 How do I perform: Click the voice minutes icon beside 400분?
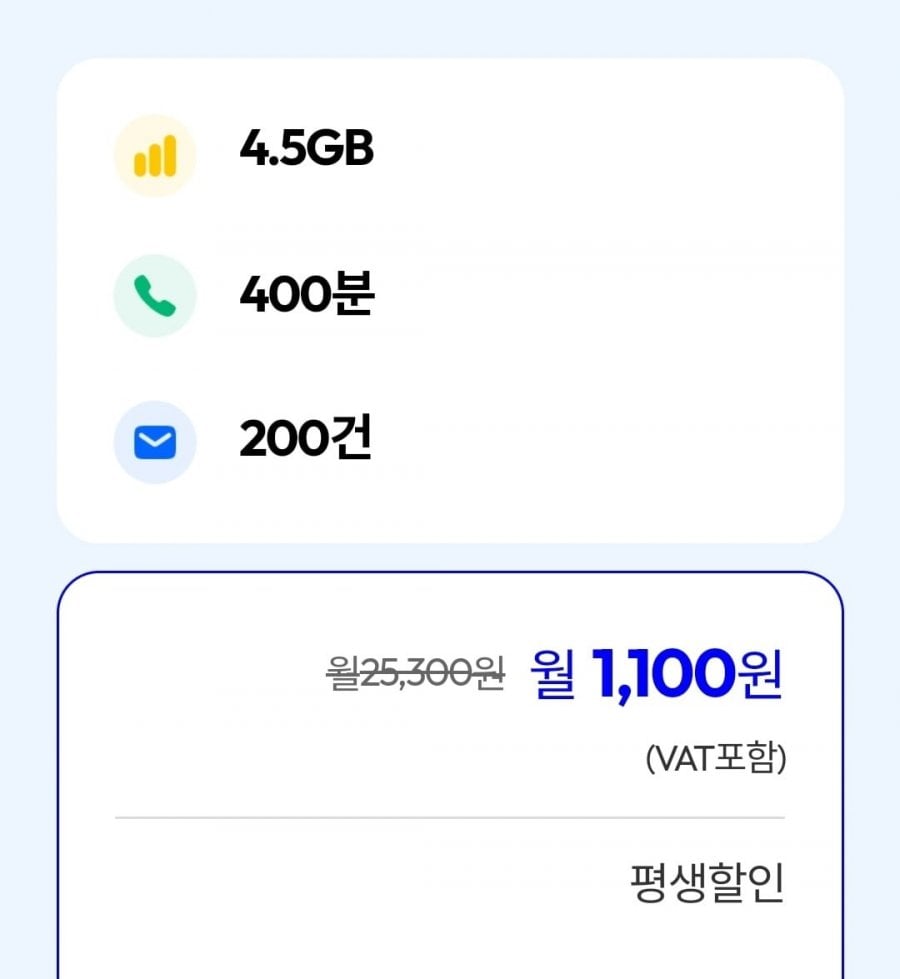[x=155, y=297]
